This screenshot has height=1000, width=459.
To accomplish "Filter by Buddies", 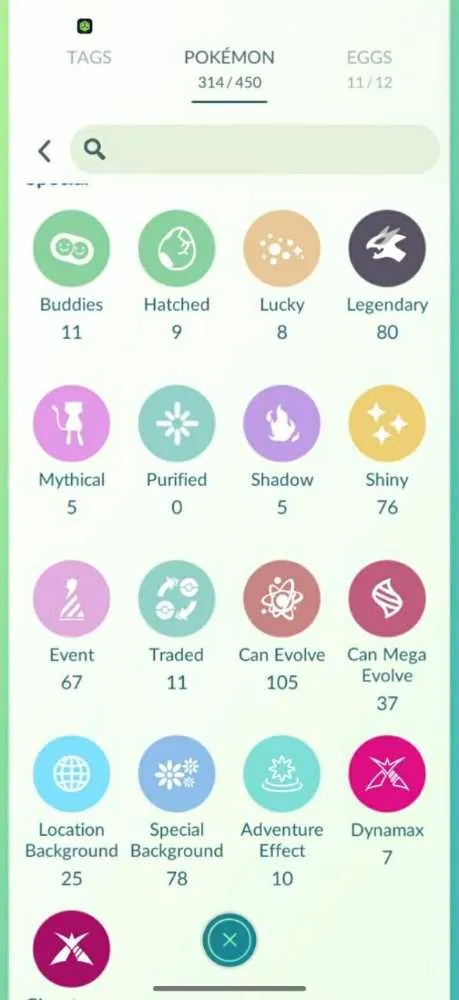I will 71,248.
